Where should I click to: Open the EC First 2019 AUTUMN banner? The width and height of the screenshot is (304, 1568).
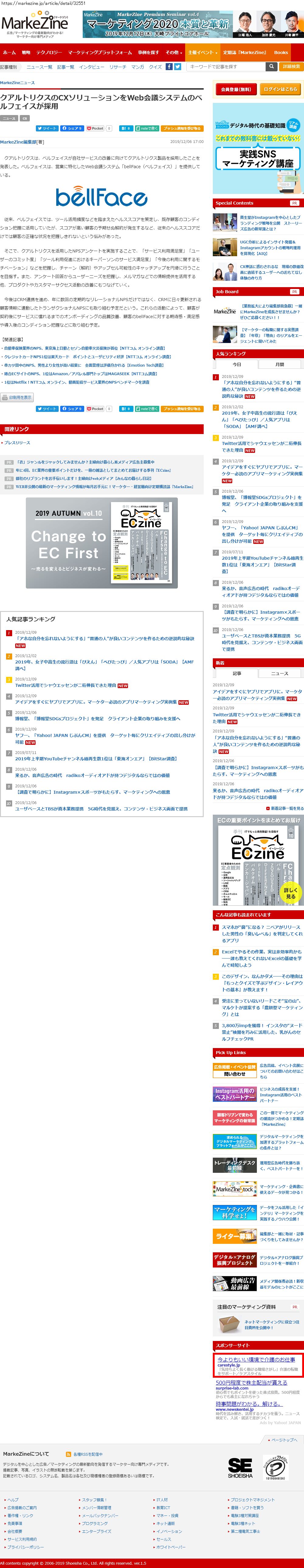click(102, 543)
